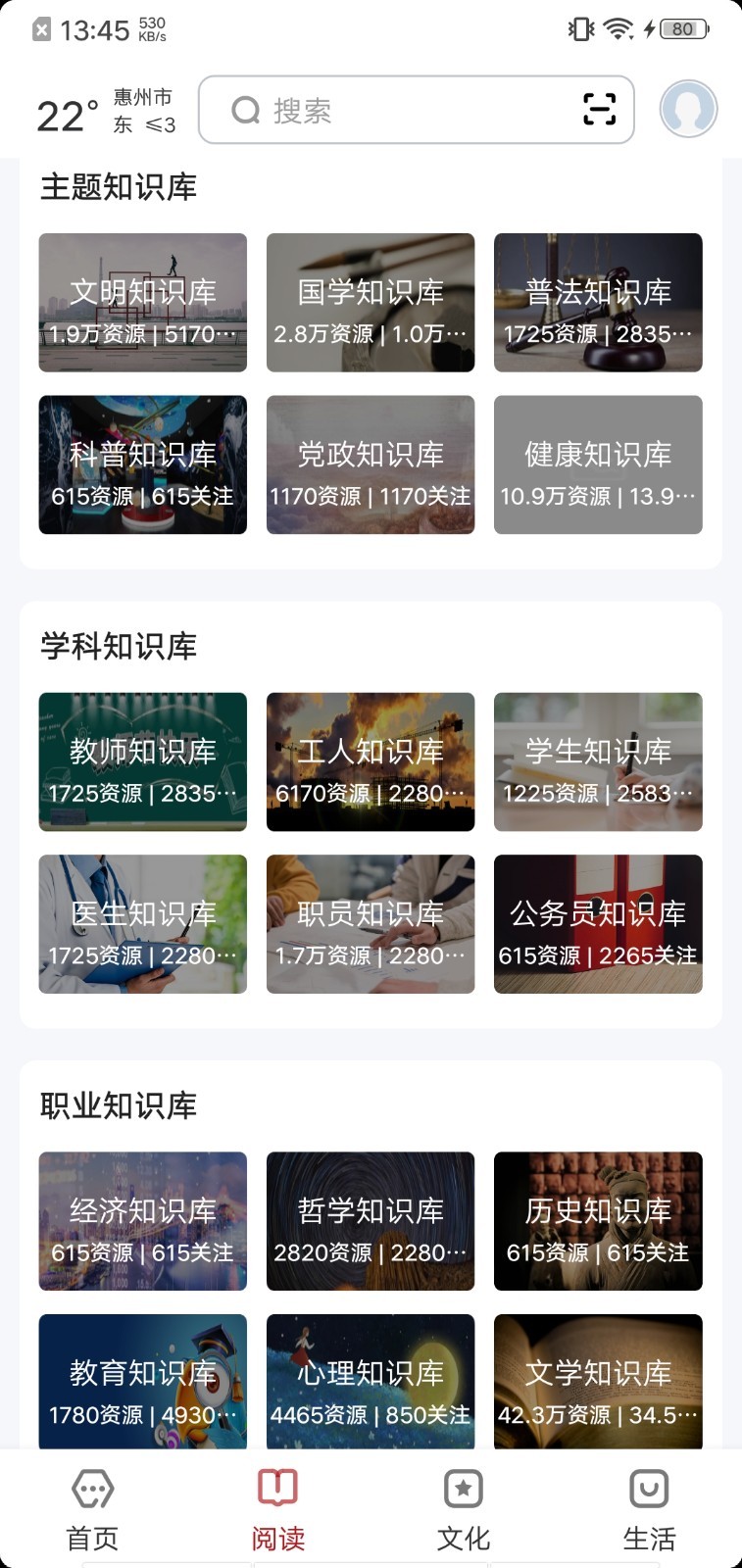
Task: Switch to the 生活 tab
Action: 649,1510
